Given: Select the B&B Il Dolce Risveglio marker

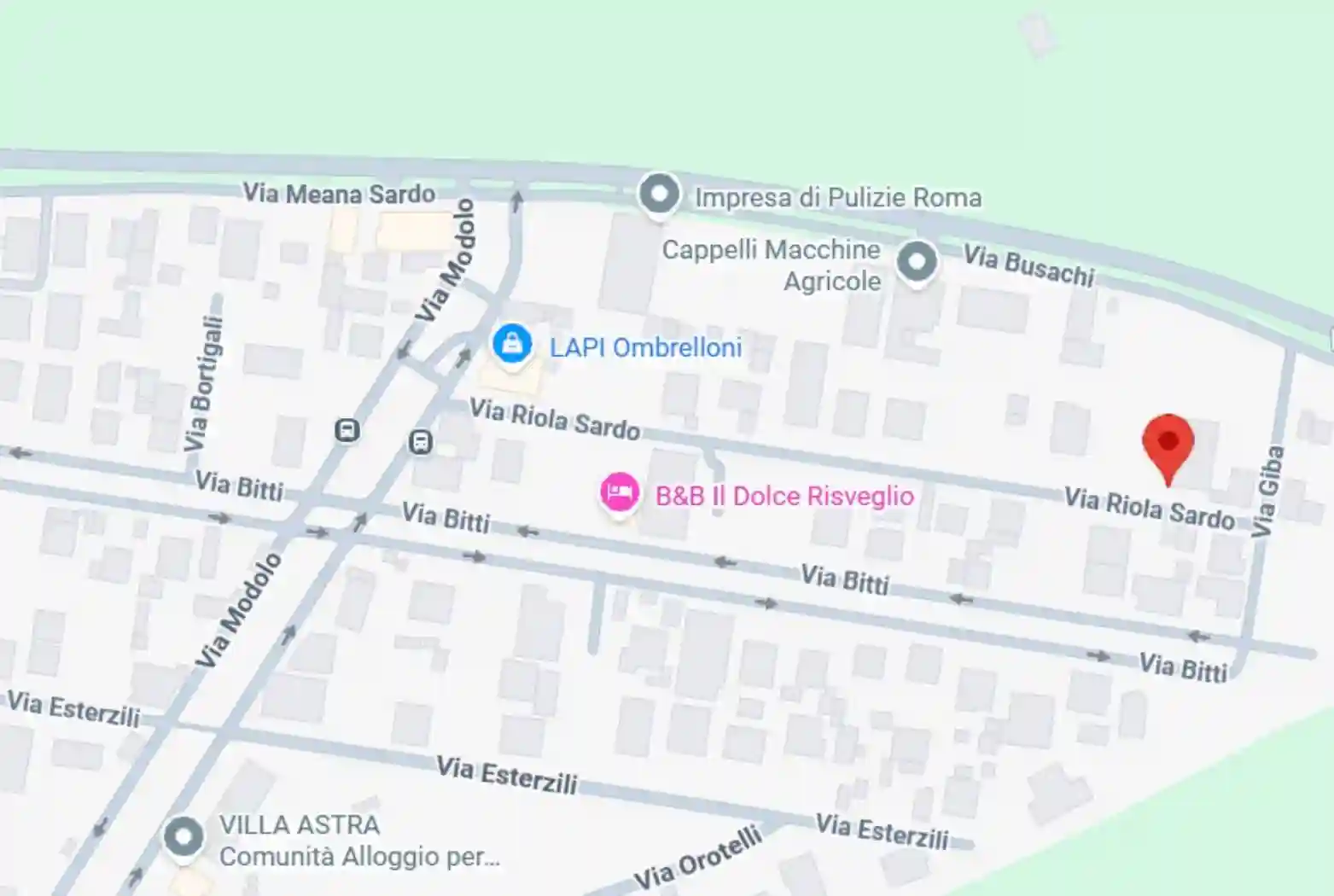Looking at the screenshot, I should tap(620, 492).
